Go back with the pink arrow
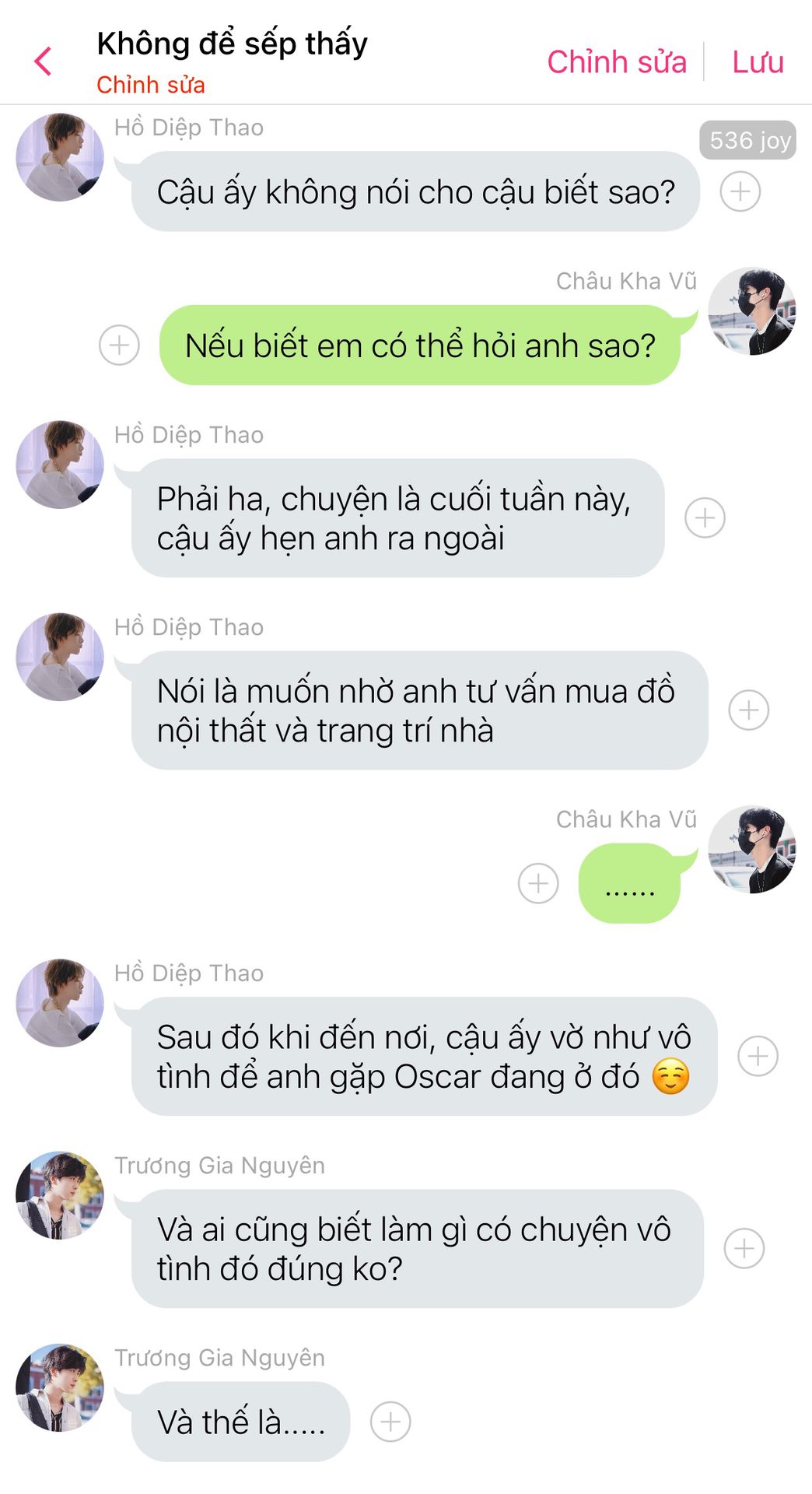 pos(44,61)
